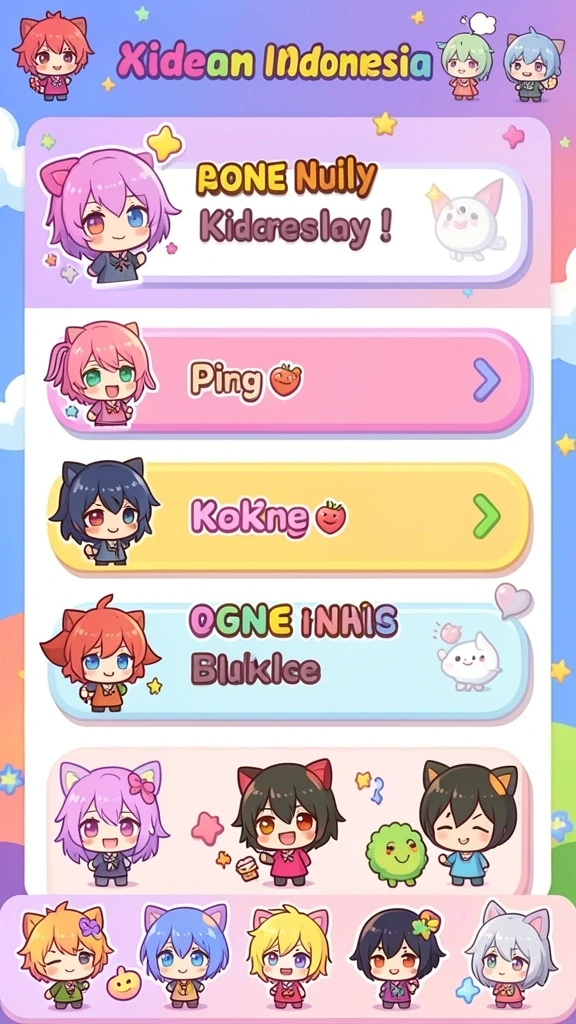Viewport: 576px width, 1024px height.
Task: Open the Ping row
Action: pyautogui.click(x=289, y=381)
